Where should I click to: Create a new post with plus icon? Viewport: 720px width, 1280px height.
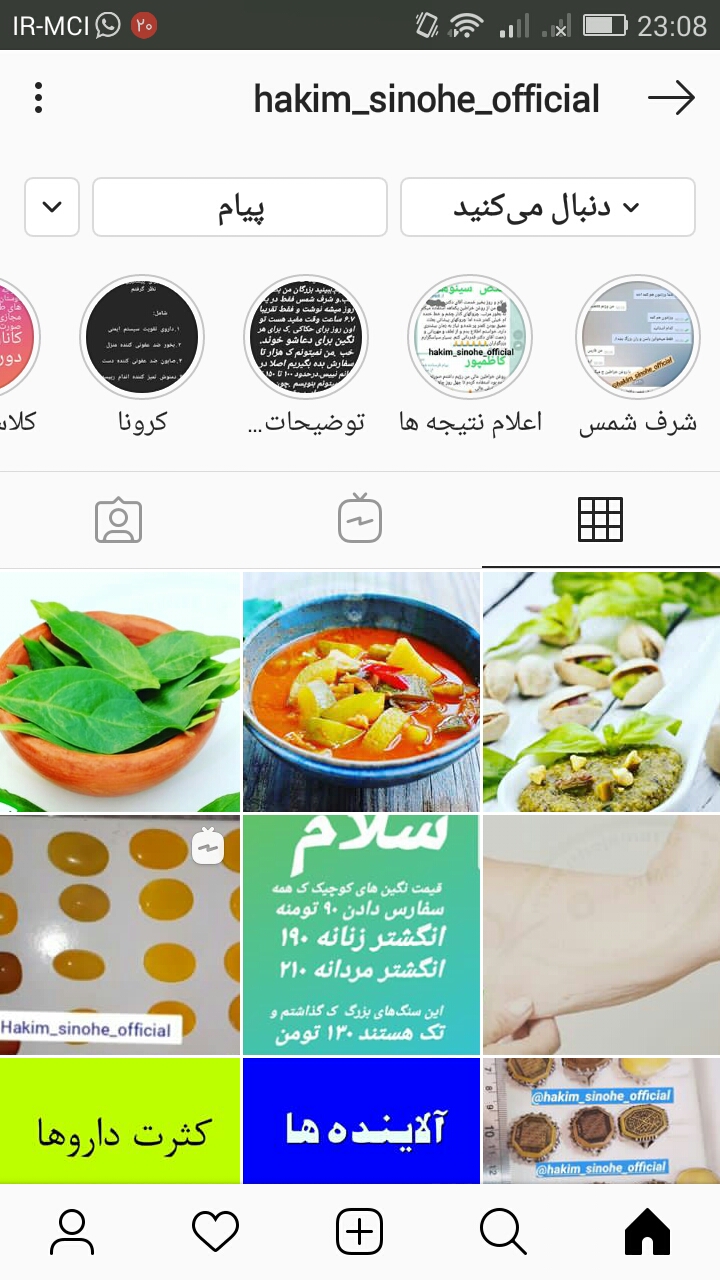coord(359,1232)
